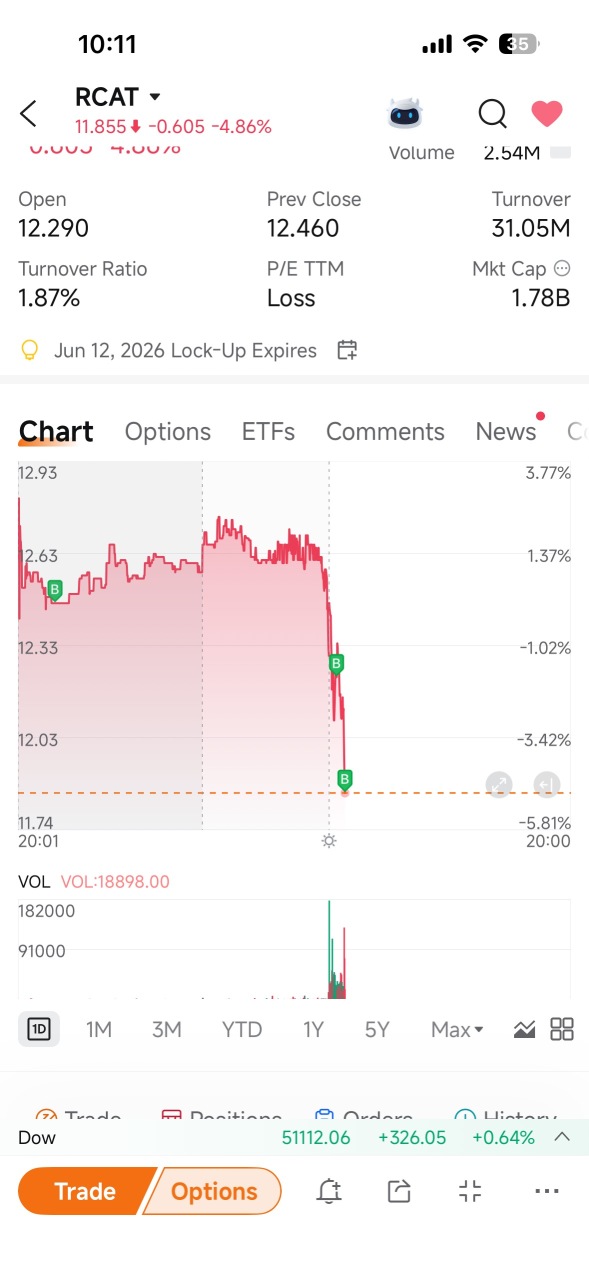589x1278 pixels.
Task: Expand the chart to full screen
Action: click(499, 785)
